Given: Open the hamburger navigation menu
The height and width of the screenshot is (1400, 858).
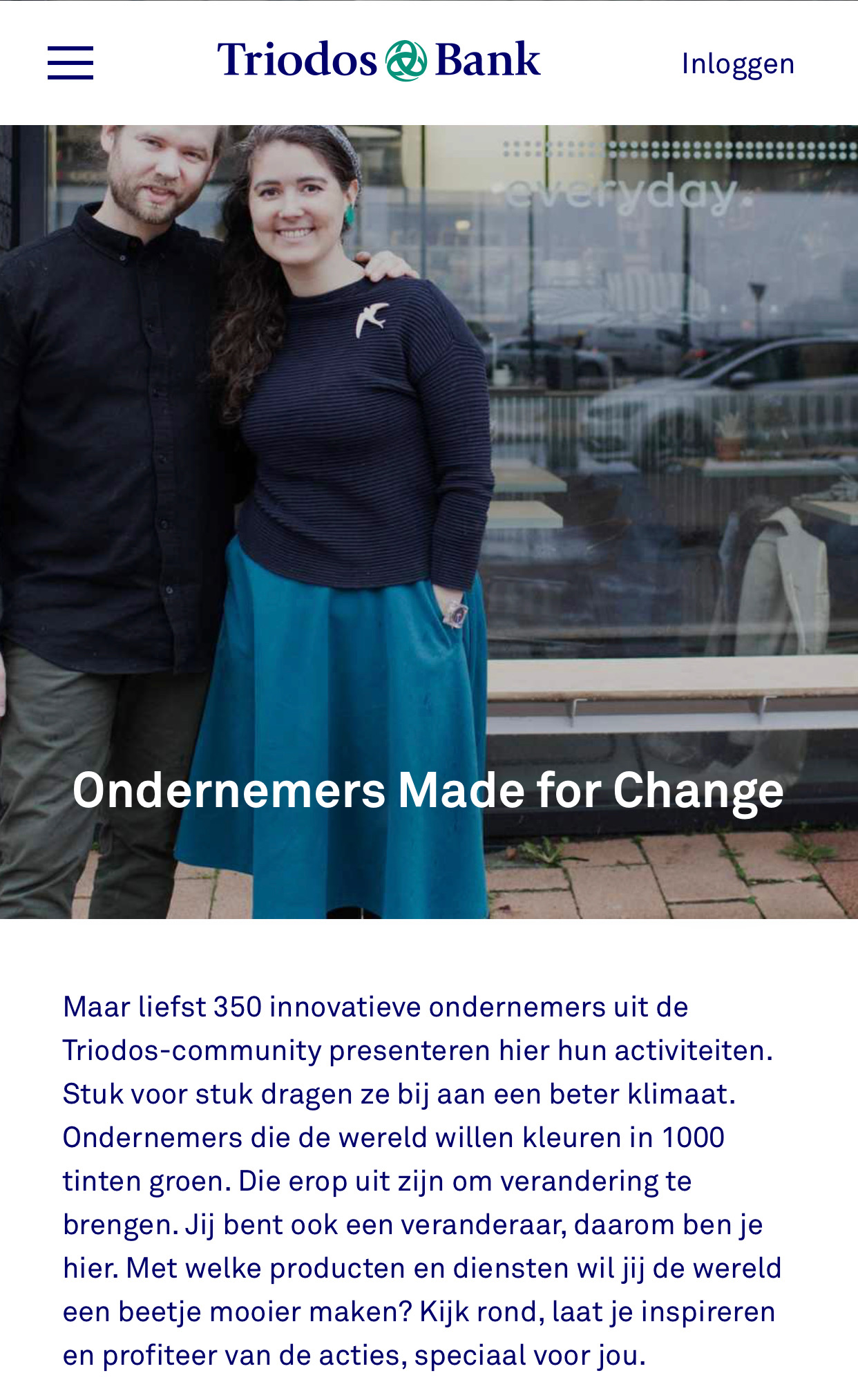Looking at the screenshot, I should [x=70, y=63].
